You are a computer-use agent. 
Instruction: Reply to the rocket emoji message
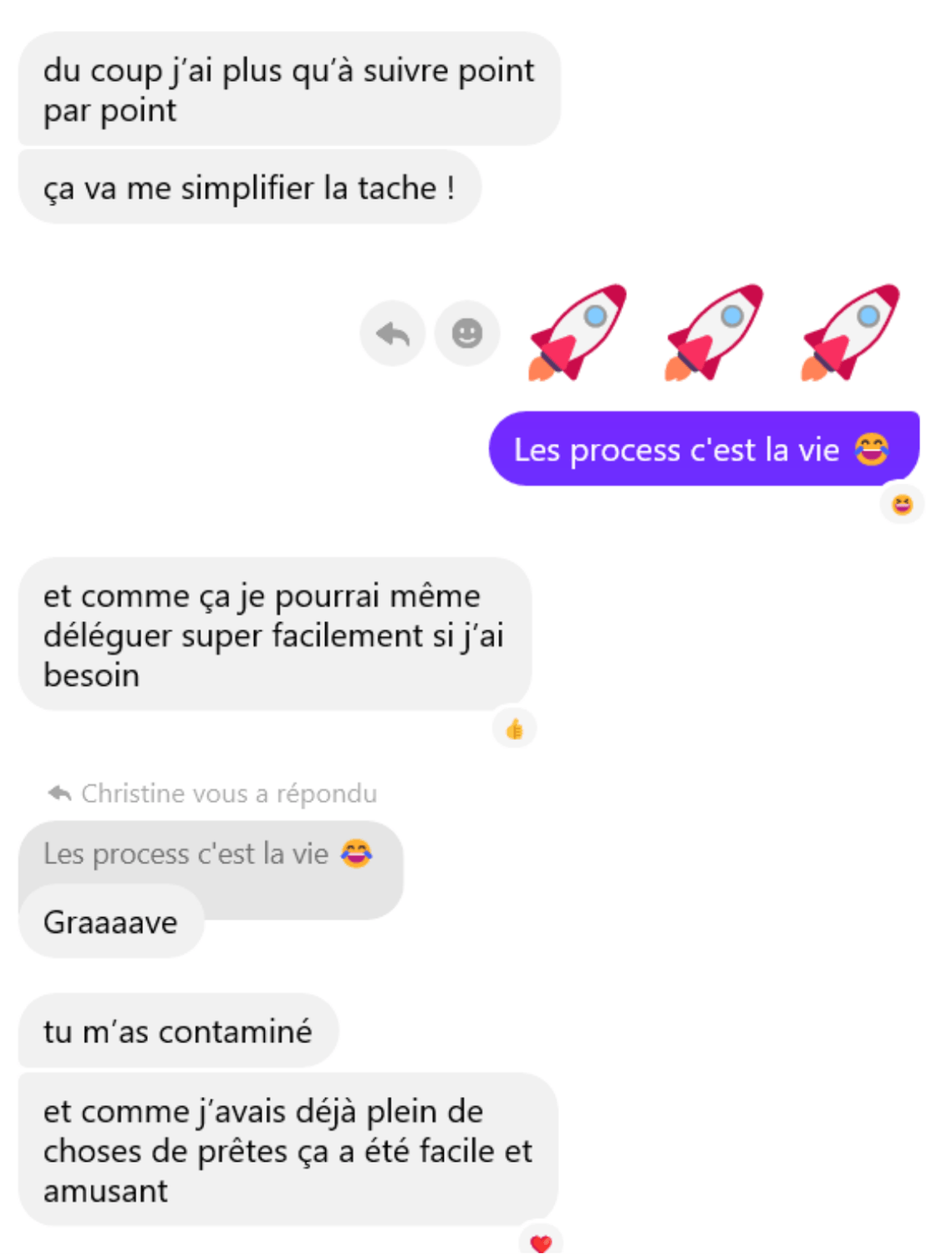[x=392, y=334]
